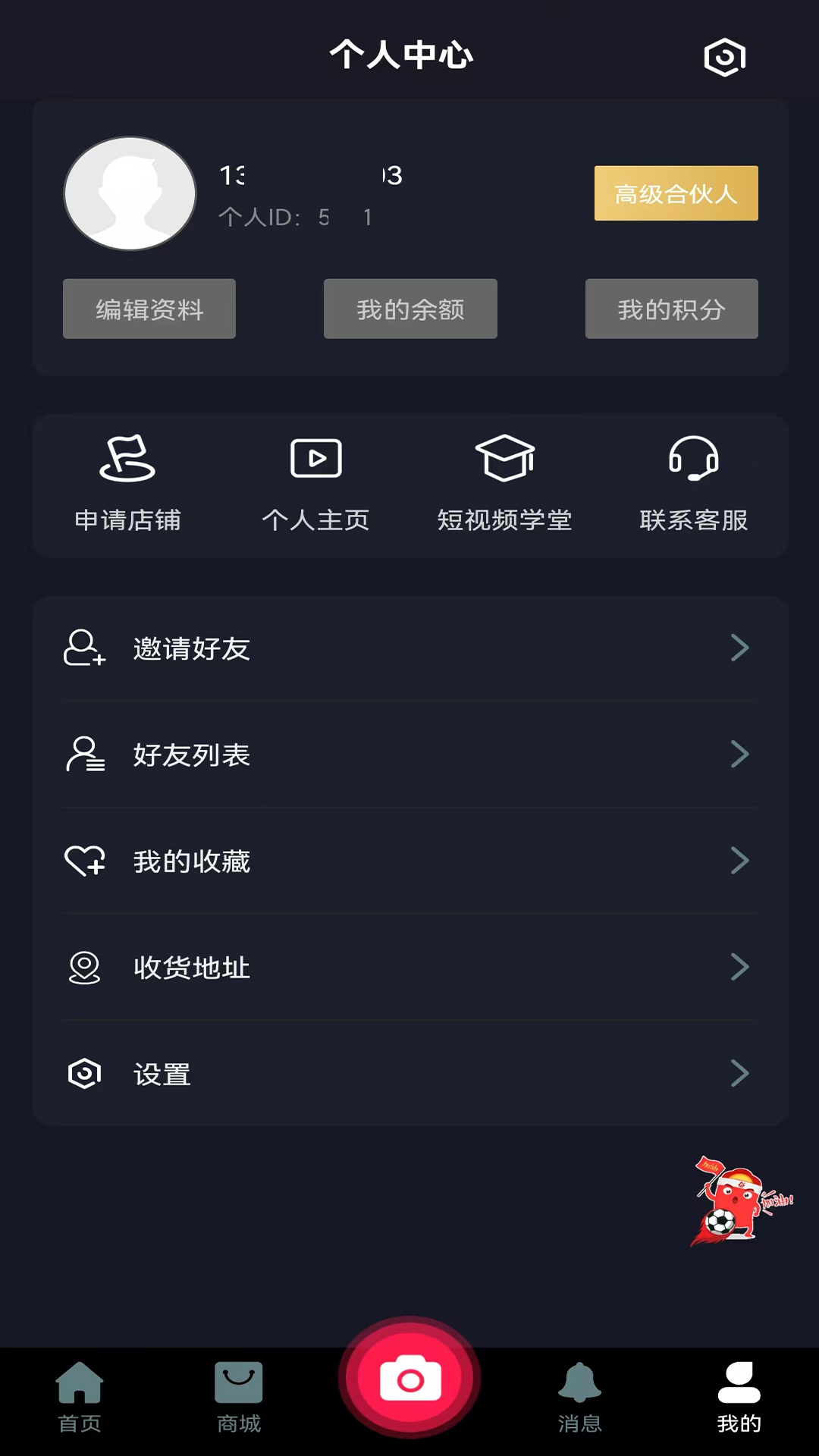Open the 我的收藏 row
Image resolution: width=819 pixels, height=1456 pixels.
tap(409, 861)
